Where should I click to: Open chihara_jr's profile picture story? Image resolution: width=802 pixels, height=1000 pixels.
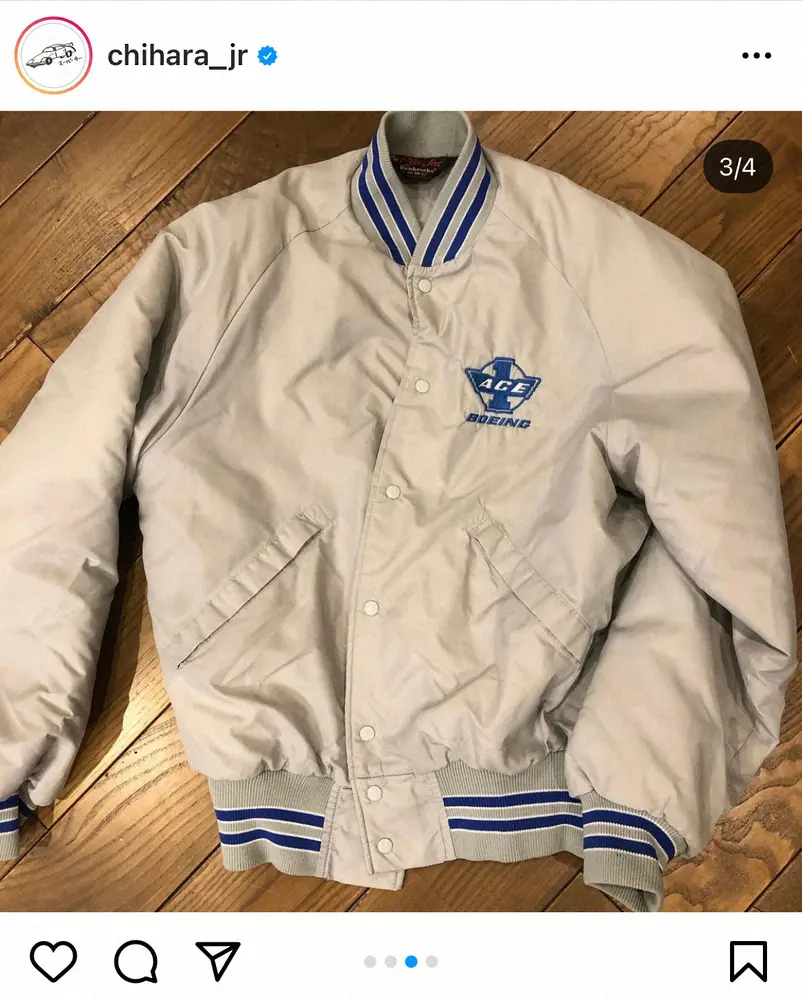click(53, 56)
